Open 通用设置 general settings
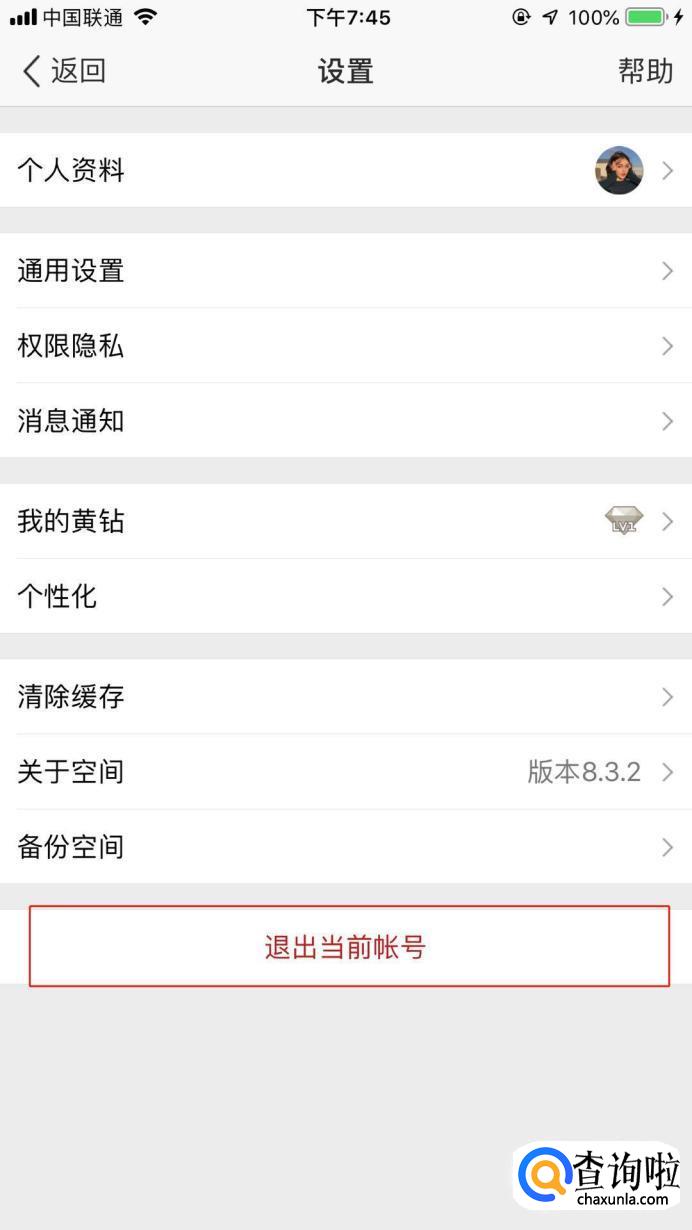 [346, 270]
